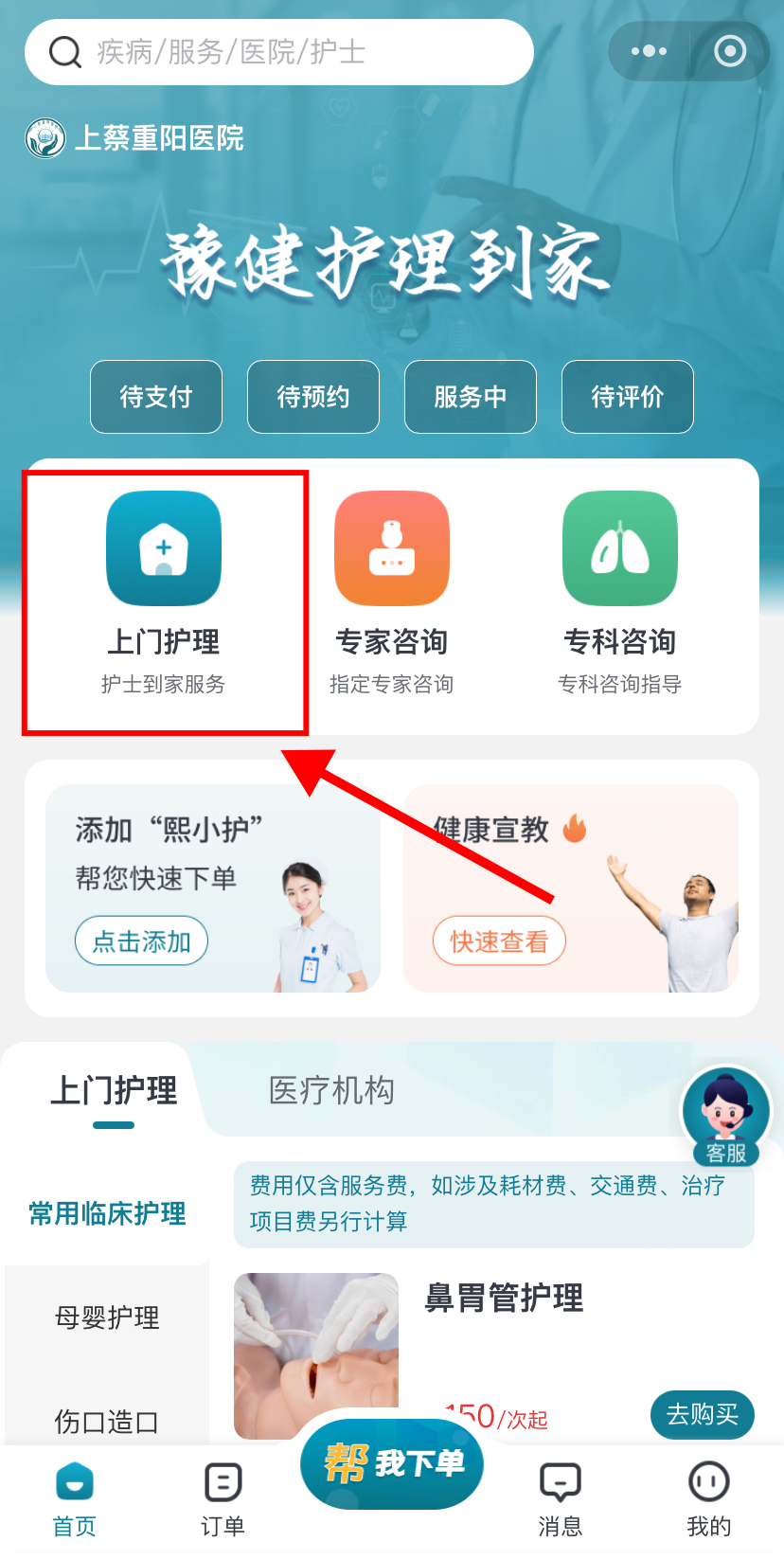Select the 伤口造口 category
Screen dimensions: 784x1559
(107, 1421)
